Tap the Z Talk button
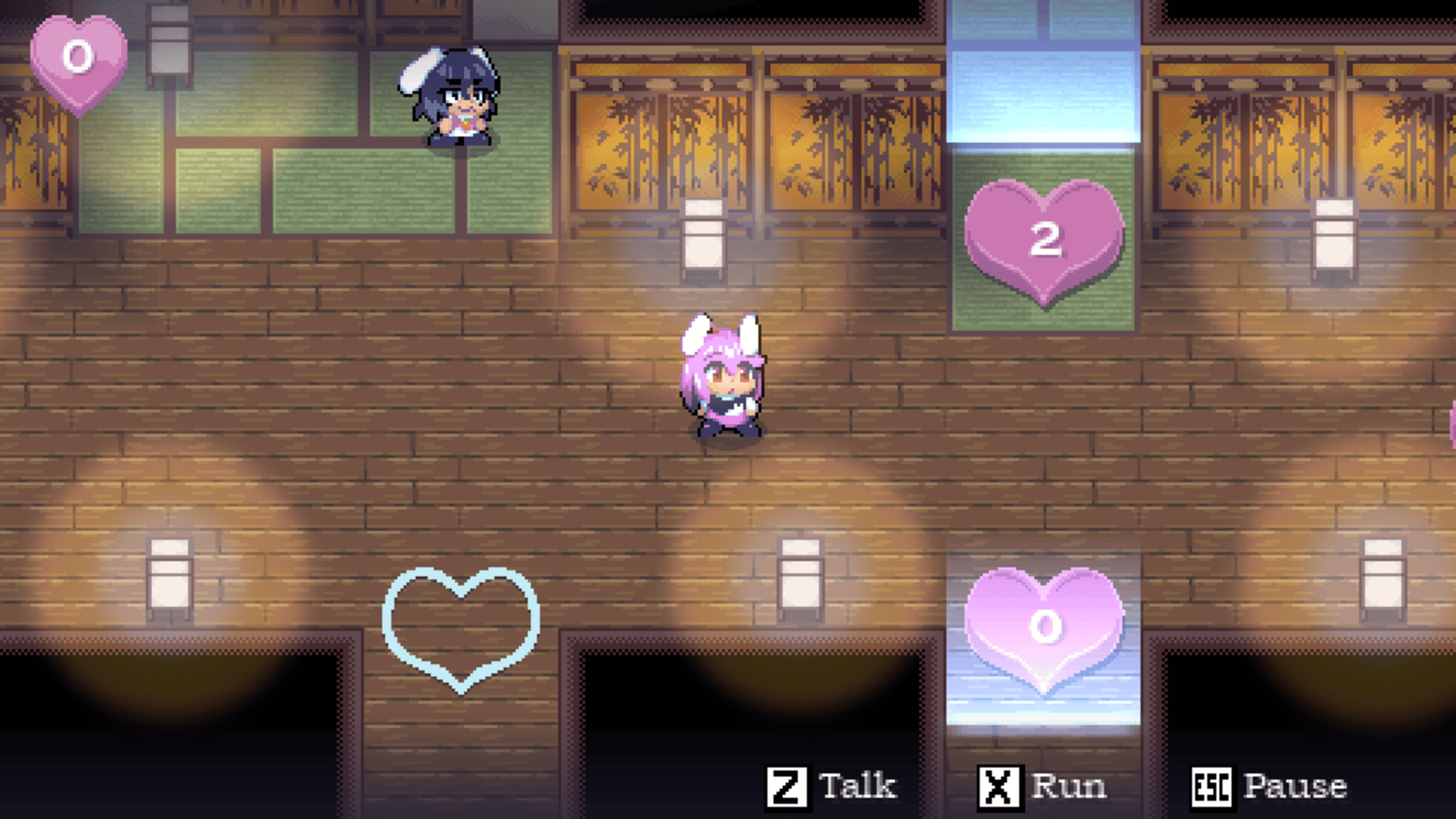The width and height of the screenshot is (1456, 819). [831, 786]
